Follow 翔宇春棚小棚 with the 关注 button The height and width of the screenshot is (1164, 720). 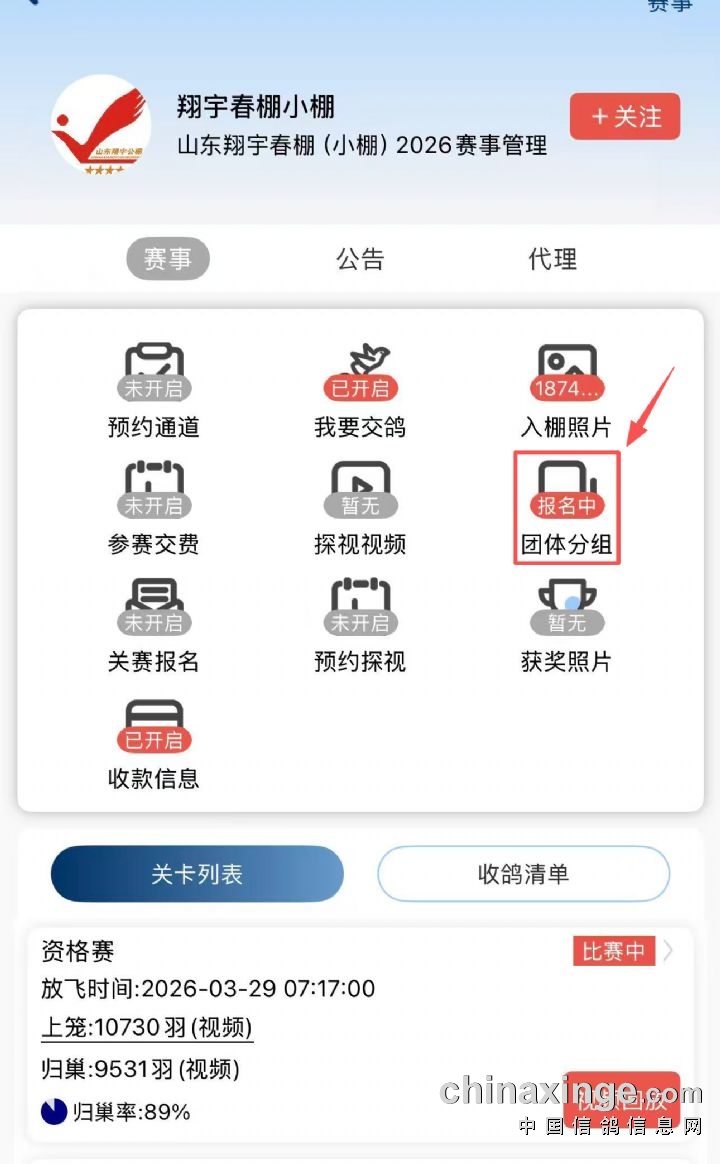click(625, 117)
